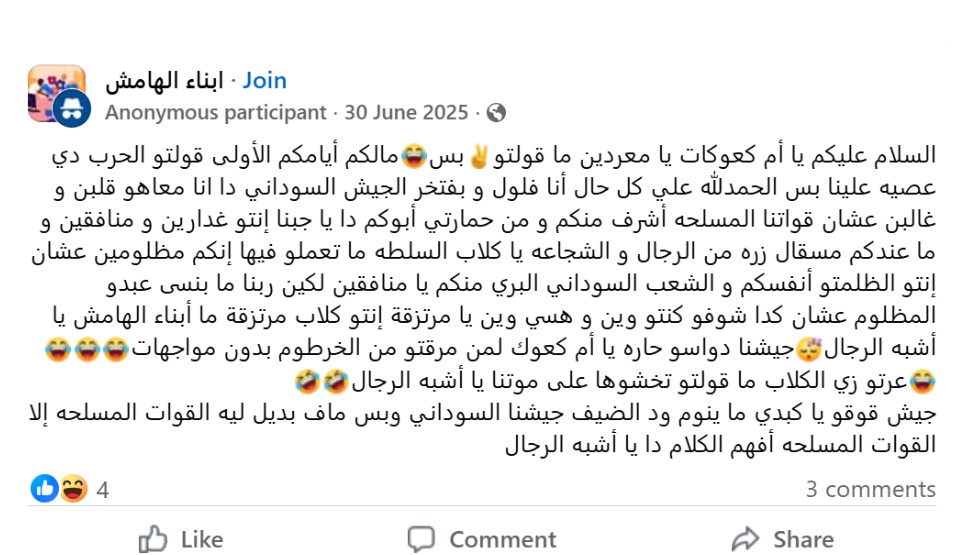This screenshot has width=977, height=555.
Task: Like this post
Action: tap(180, 540)
